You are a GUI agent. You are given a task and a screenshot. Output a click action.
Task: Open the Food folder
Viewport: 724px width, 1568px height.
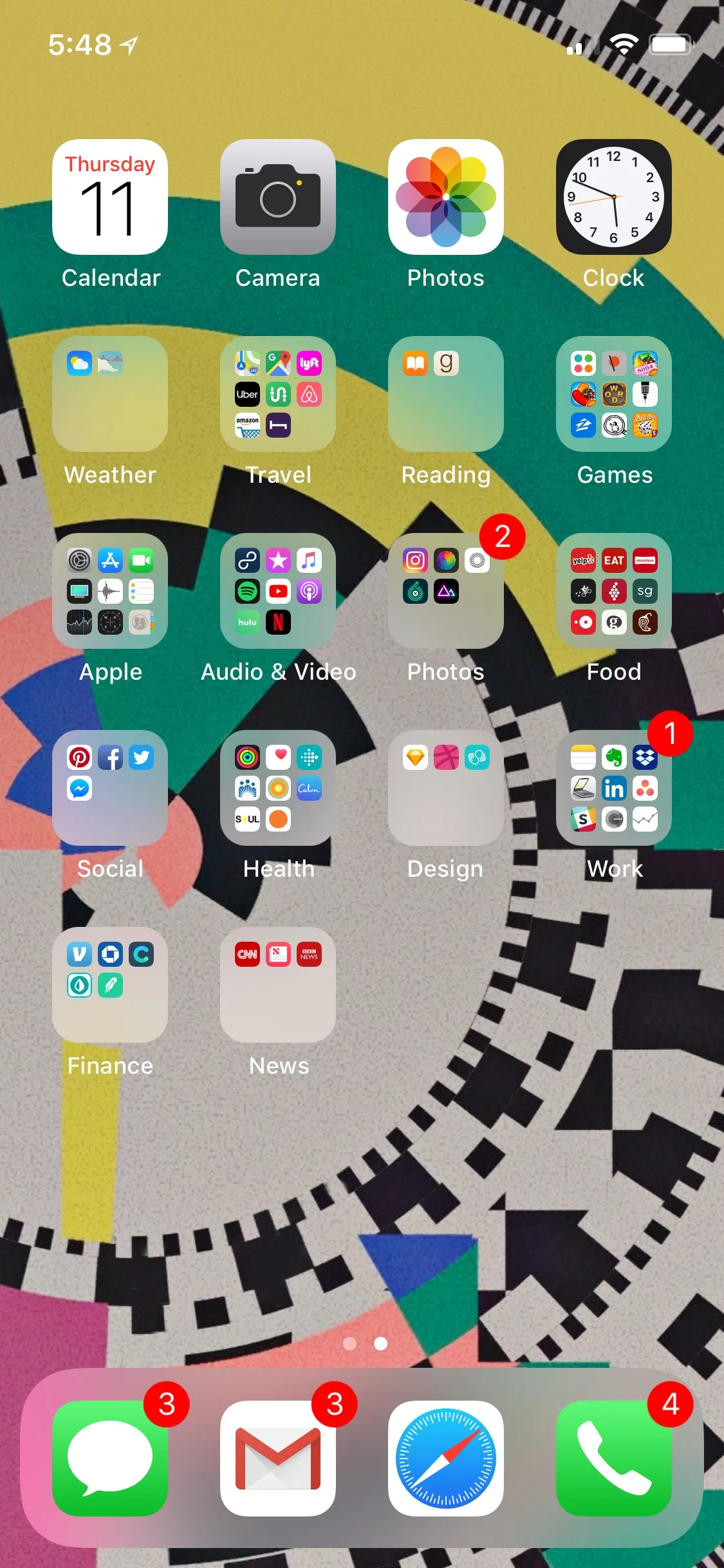[614, 591]
